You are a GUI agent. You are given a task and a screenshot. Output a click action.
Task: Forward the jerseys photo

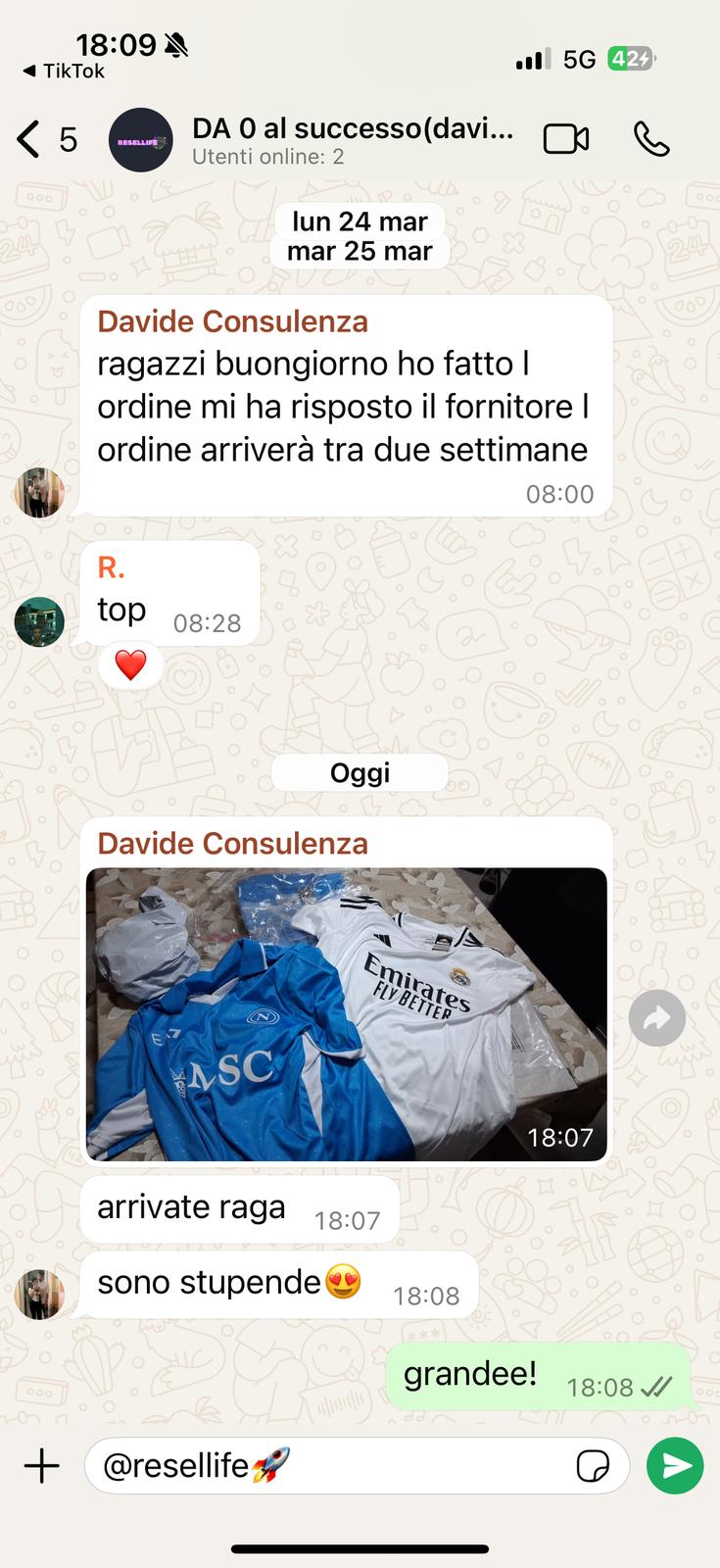click(656, 1018)
